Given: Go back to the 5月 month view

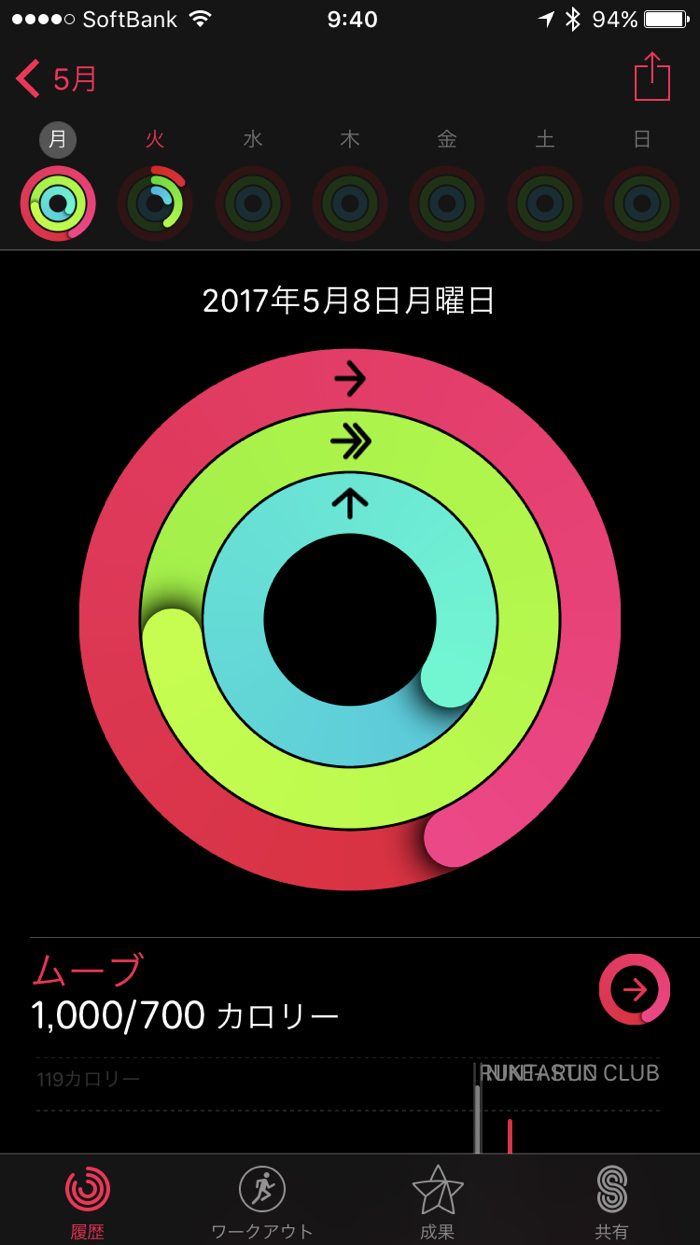Looking at the screenshot, I should pos(58,78).
